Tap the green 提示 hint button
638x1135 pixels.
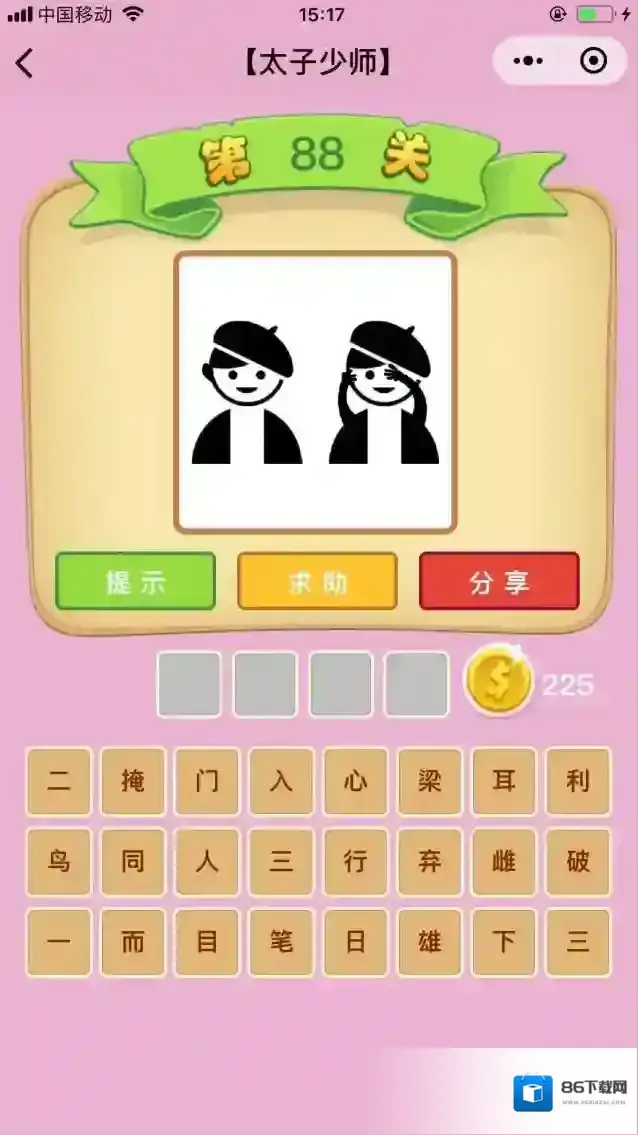pyautogui.click(x=135, y=582)
